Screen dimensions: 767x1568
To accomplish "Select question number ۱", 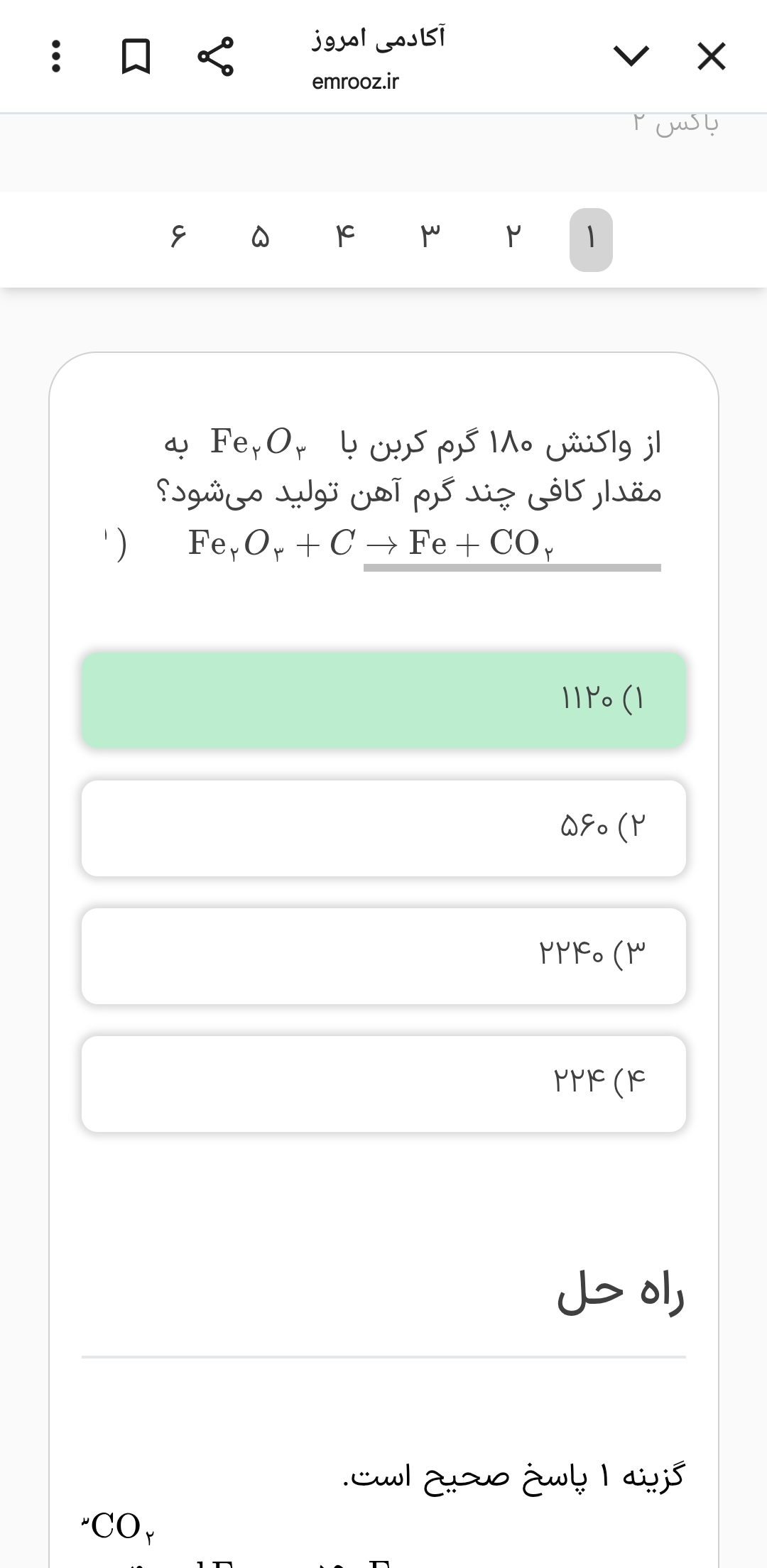I will pyautogui.click(x=591, y=239).
